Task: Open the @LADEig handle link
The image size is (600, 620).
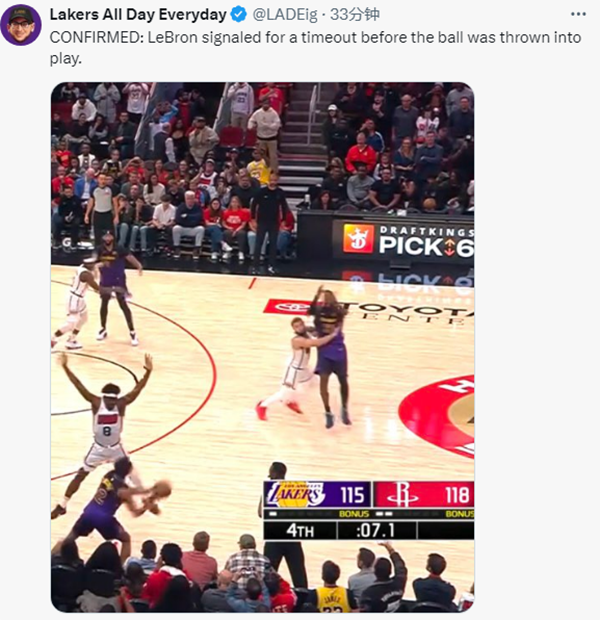Action: [x=284, y=15]
